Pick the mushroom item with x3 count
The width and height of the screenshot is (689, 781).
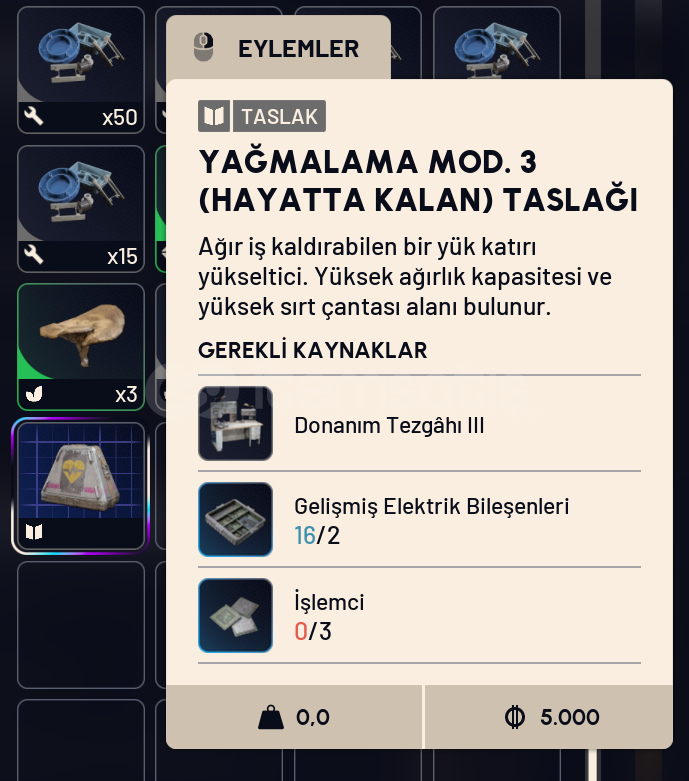click(x=81, y=346)
